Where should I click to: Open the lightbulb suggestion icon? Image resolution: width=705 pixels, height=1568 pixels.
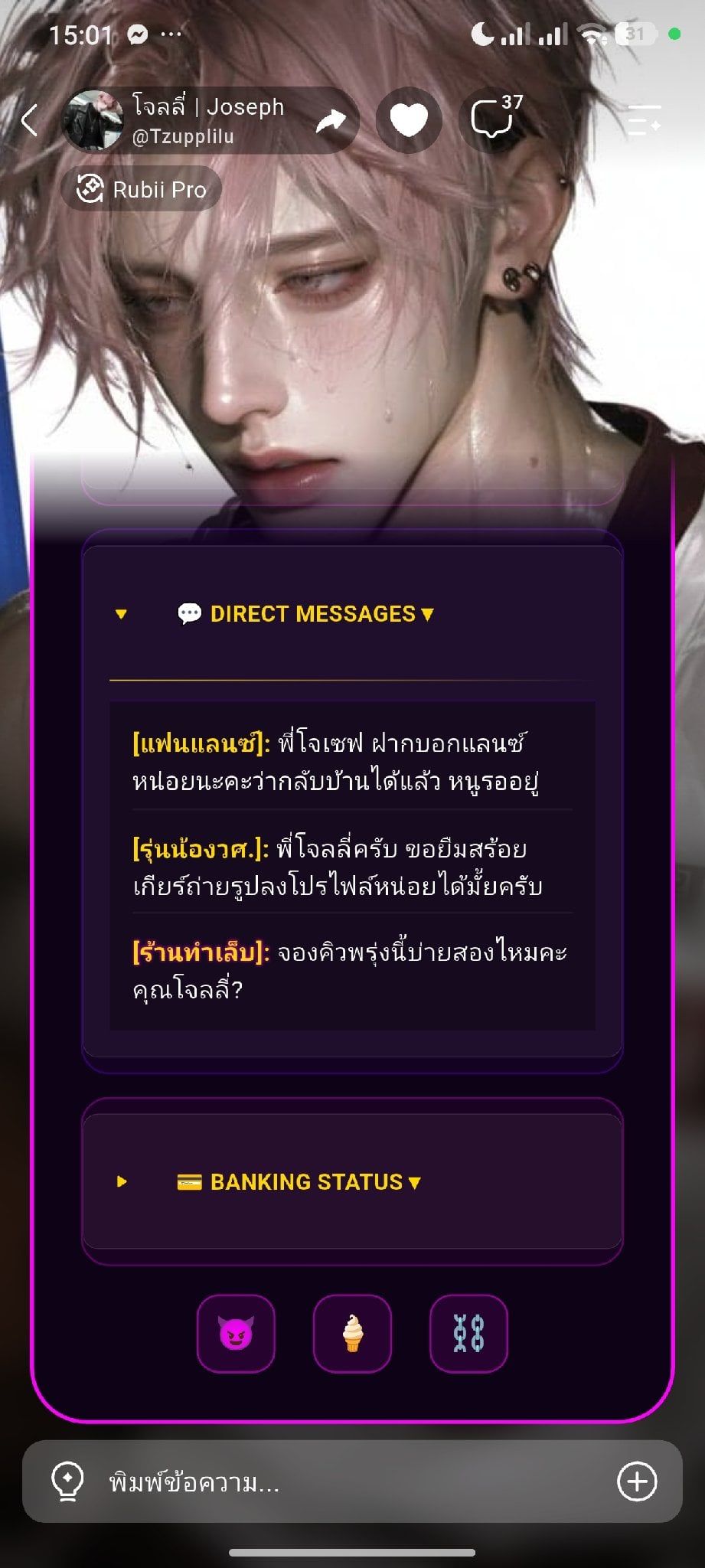[x=67, y=1482]
